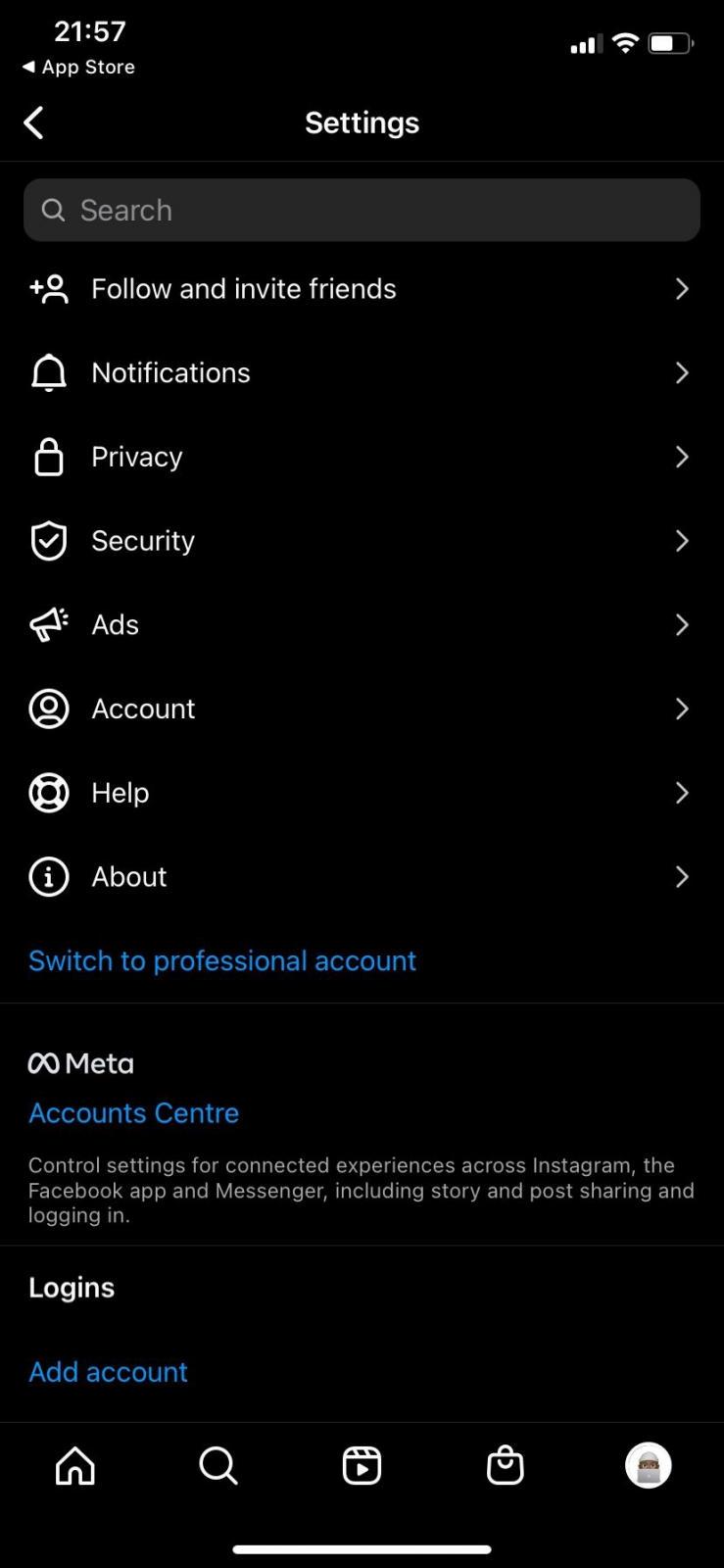The width and height of the screenshot is (724, 1568).
Task: Switch to the Search explore tab
Action: [x=217, y=1466]
